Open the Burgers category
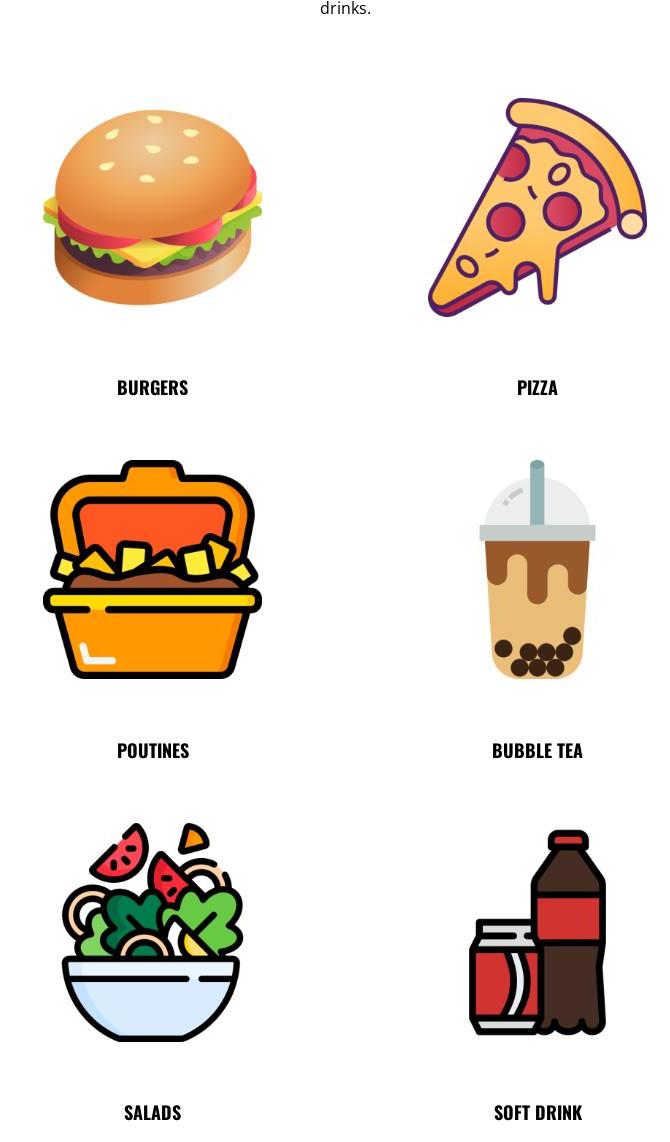The image size is (670, 1142). click(x=153, y=208)
